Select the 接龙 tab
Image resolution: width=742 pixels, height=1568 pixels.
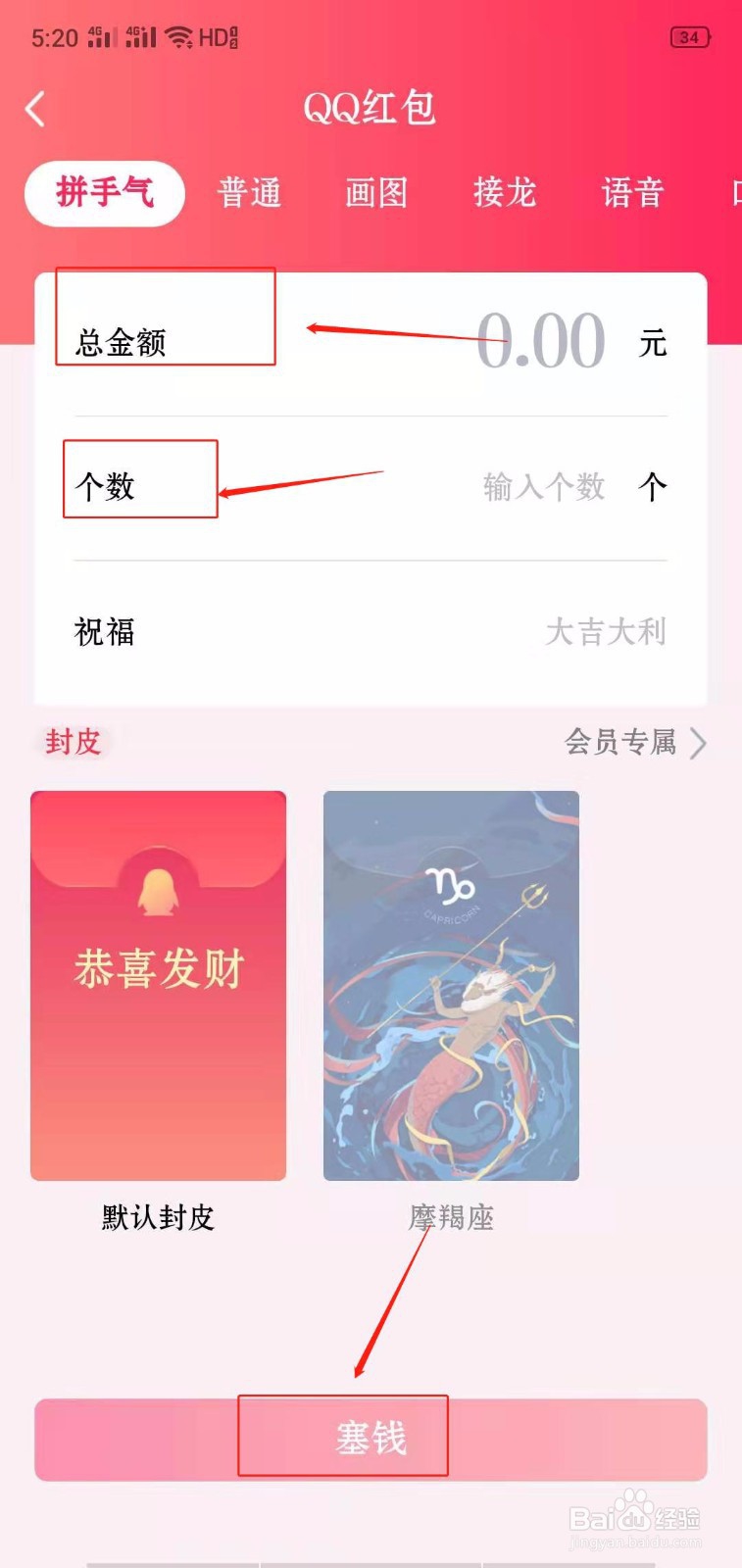point(506,193)
